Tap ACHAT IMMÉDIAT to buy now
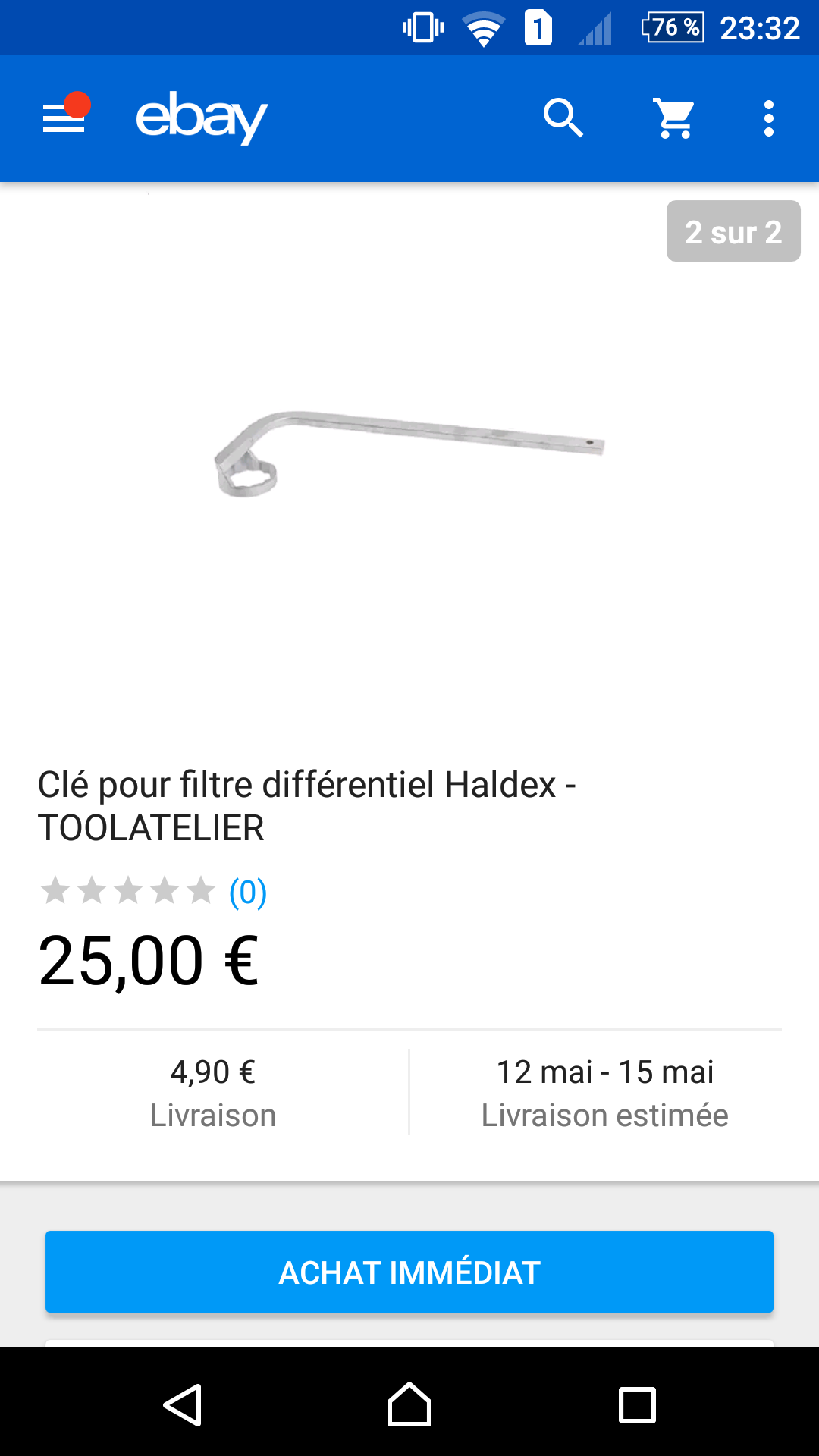 tap(409, 1272)
